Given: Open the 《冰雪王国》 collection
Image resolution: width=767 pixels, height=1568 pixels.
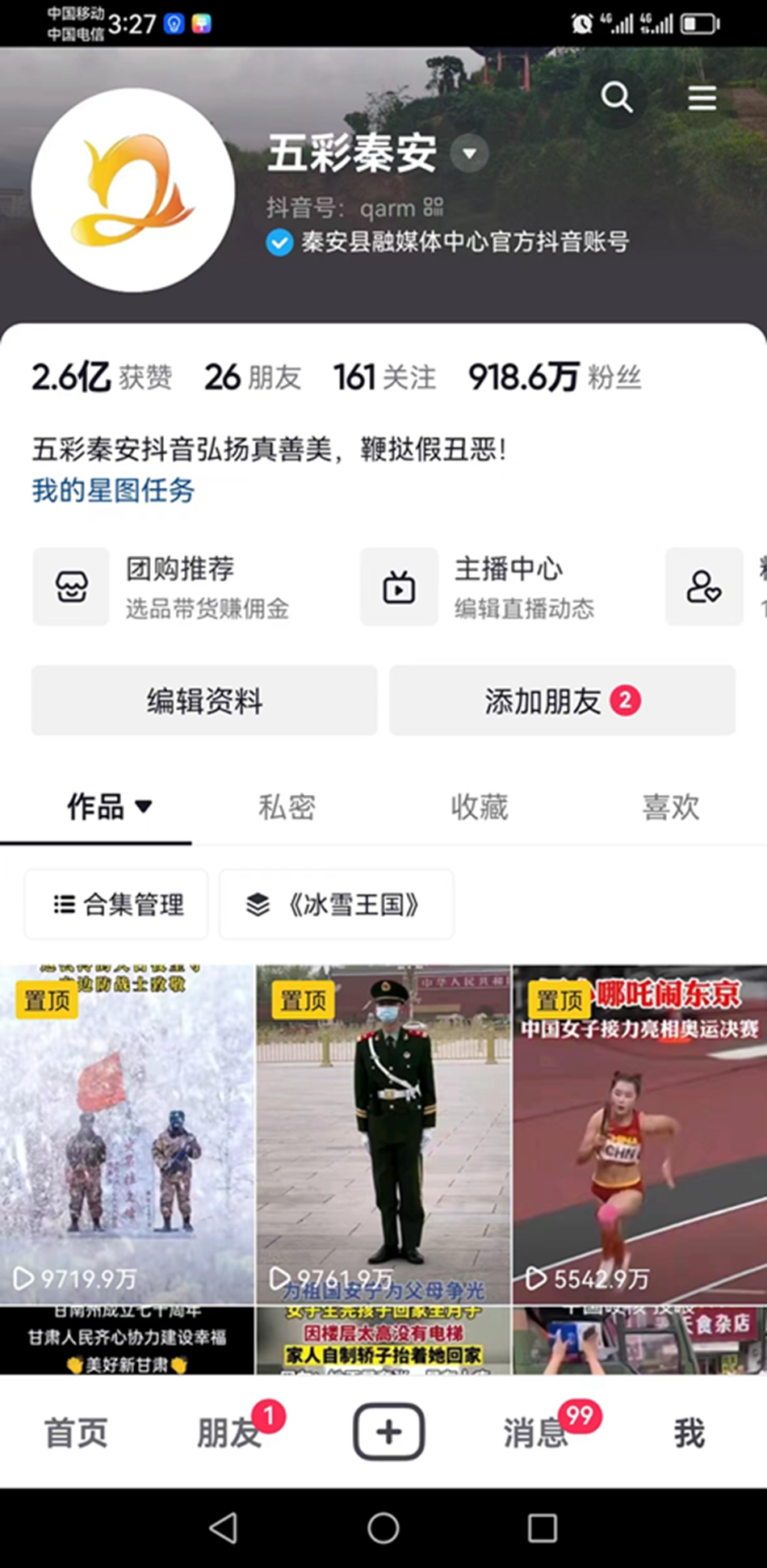Looking at the screenshot, I should (x=337, y=905).
